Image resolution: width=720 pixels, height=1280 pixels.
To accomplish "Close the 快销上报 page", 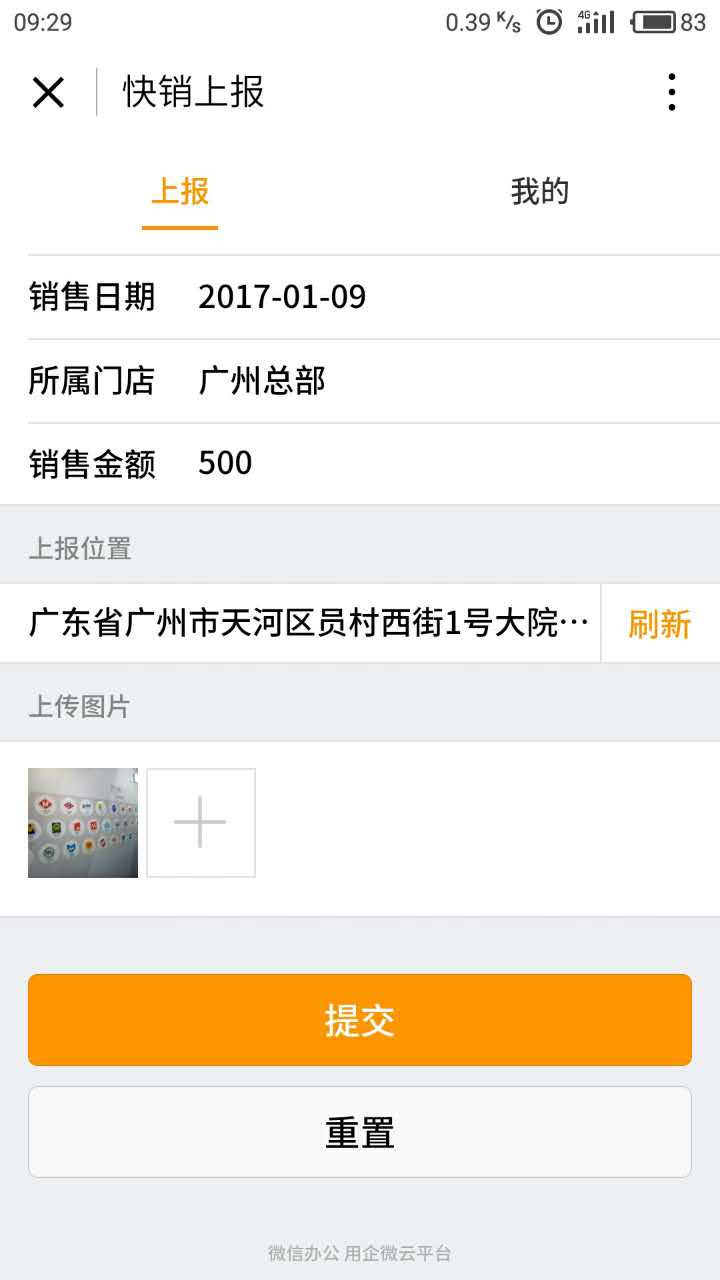I will click(48, 93).
